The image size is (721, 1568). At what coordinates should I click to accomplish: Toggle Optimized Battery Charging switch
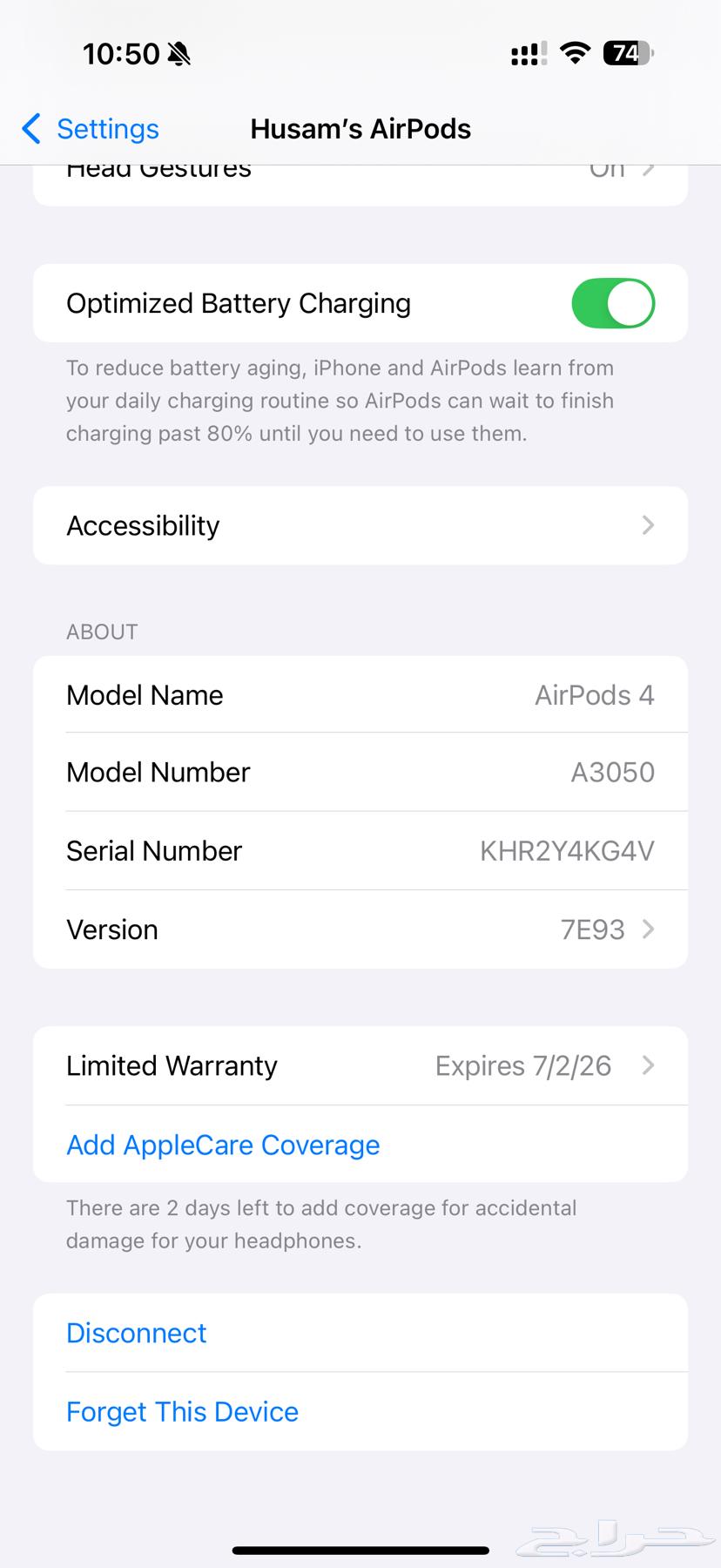click(612, 303)
